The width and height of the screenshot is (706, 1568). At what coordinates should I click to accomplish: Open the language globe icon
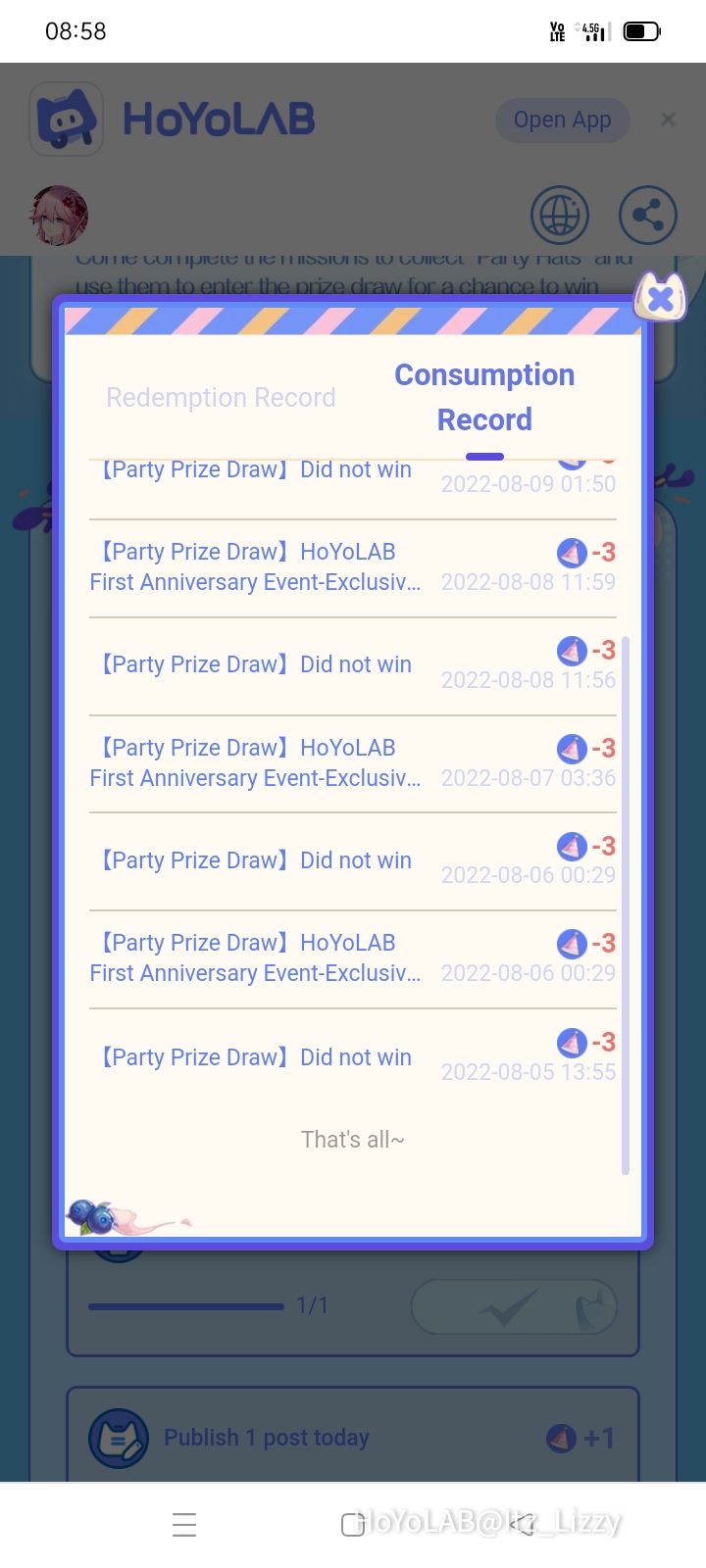click(x=560, y=215)
